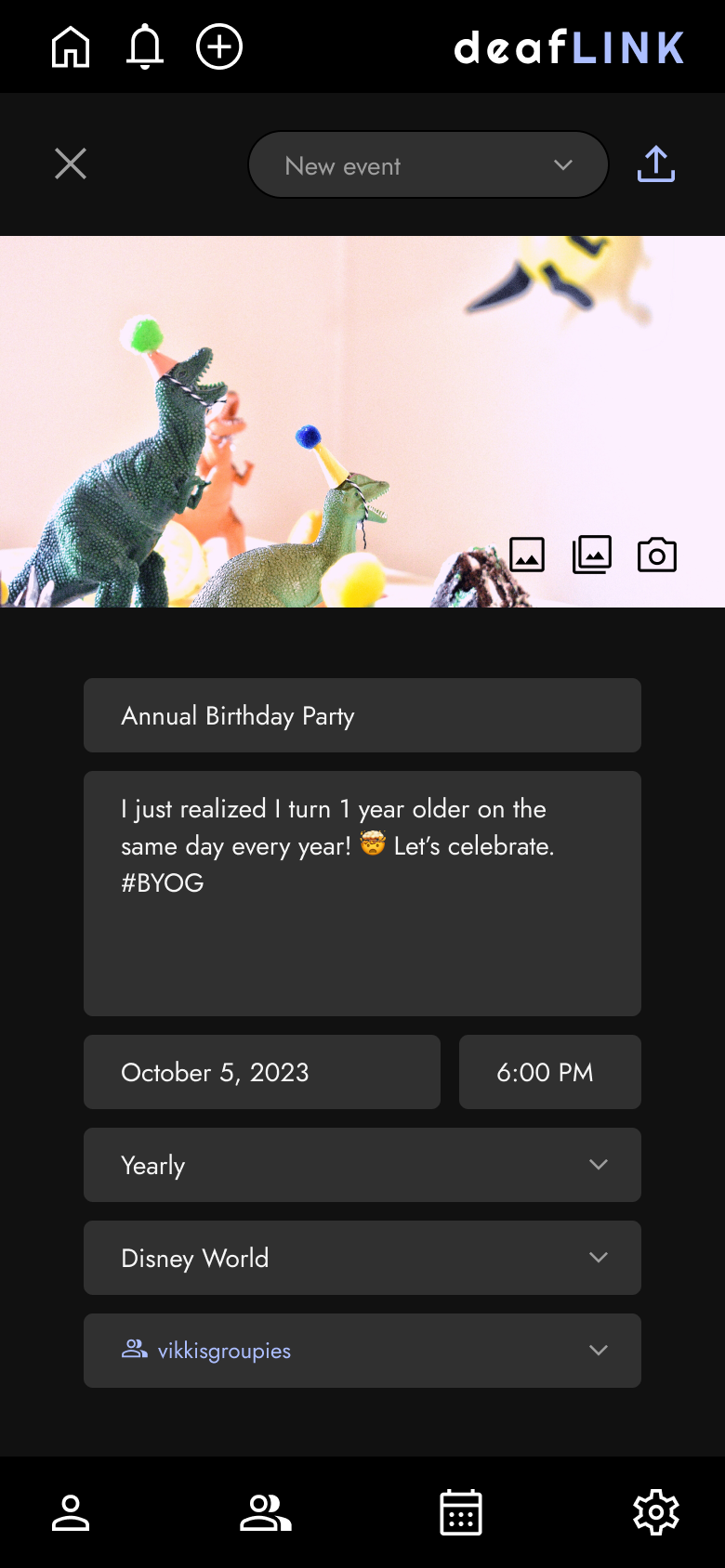725x1568 pixels.
Task: Open the notifications bell
Action: pos(145,46)
